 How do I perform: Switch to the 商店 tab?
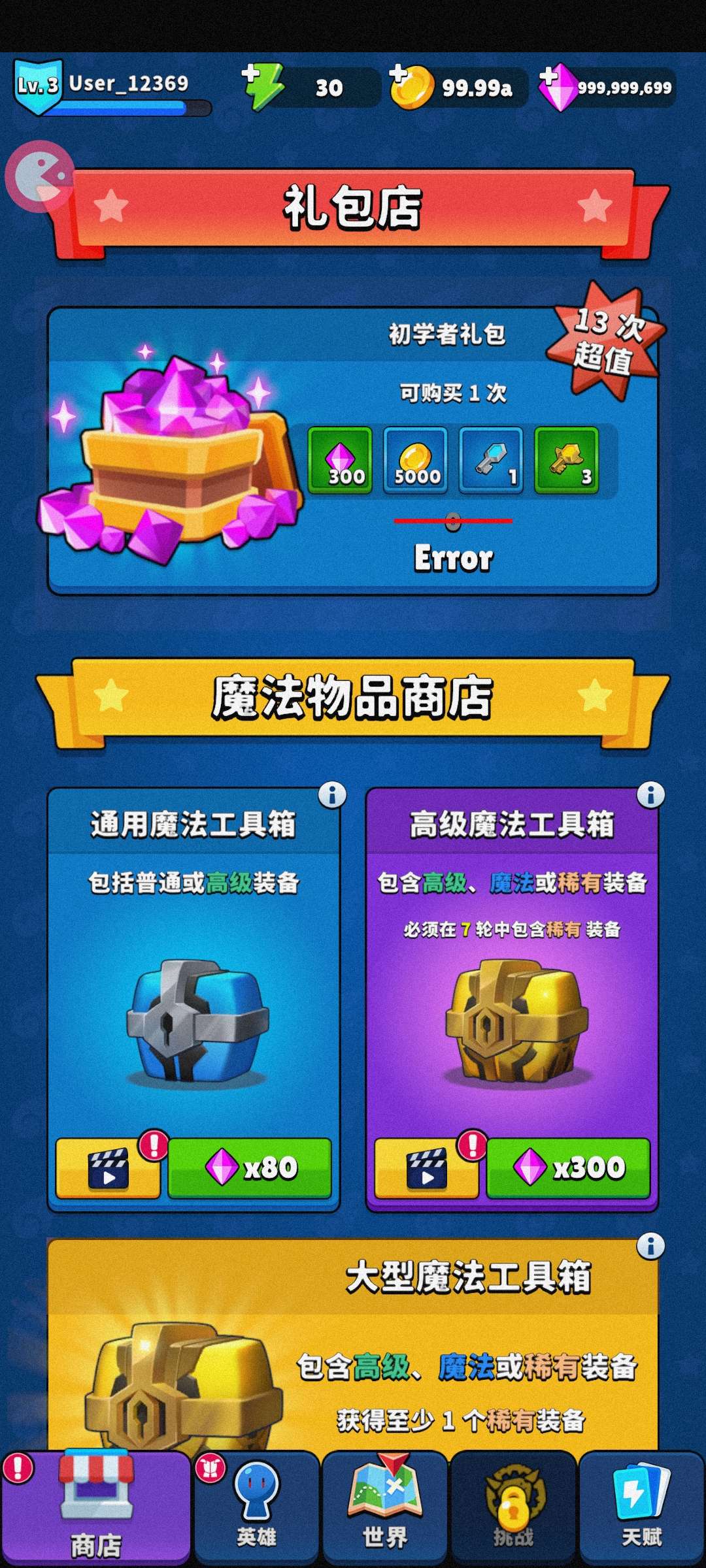pos(96,1509)
